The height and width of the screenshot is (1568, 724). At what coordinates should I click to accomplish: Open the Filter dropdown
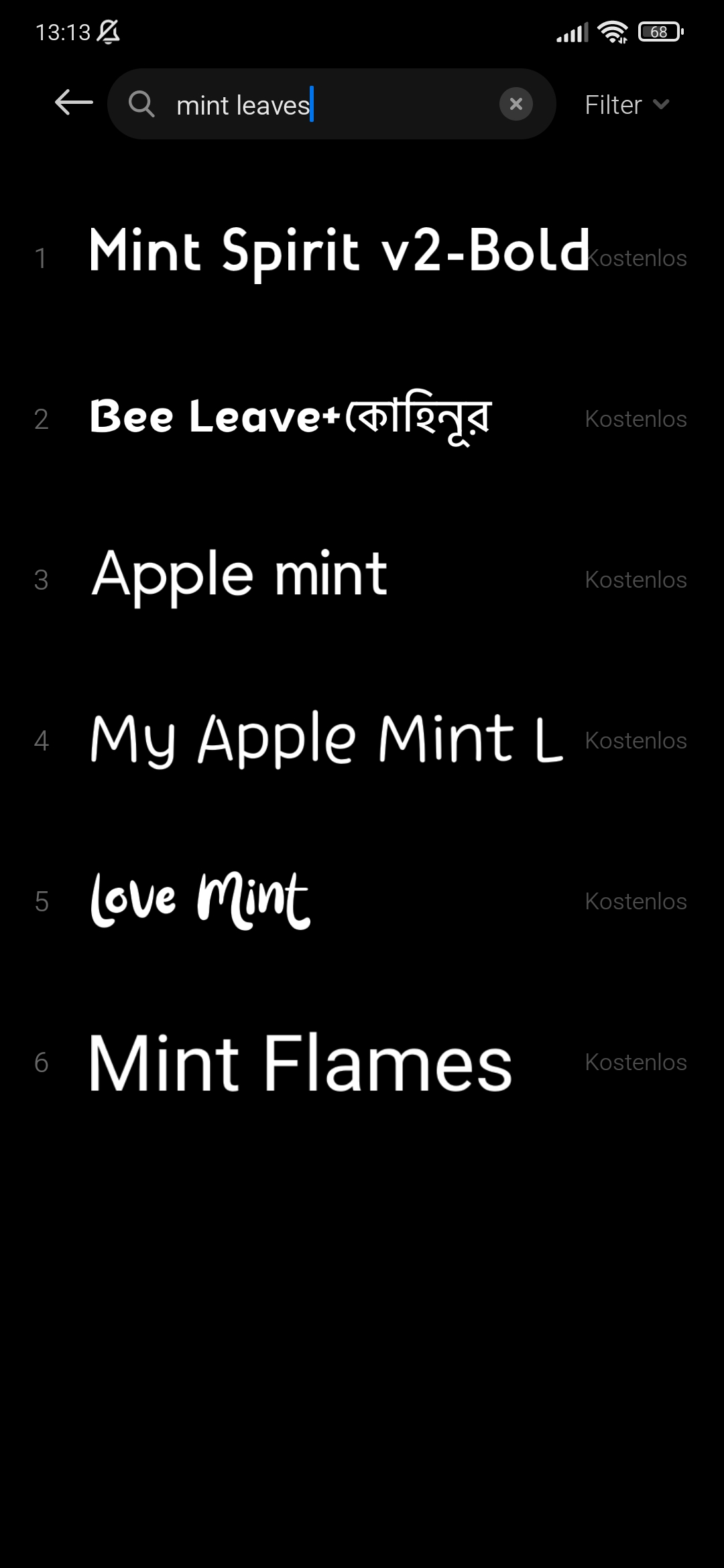pos(626,105)
